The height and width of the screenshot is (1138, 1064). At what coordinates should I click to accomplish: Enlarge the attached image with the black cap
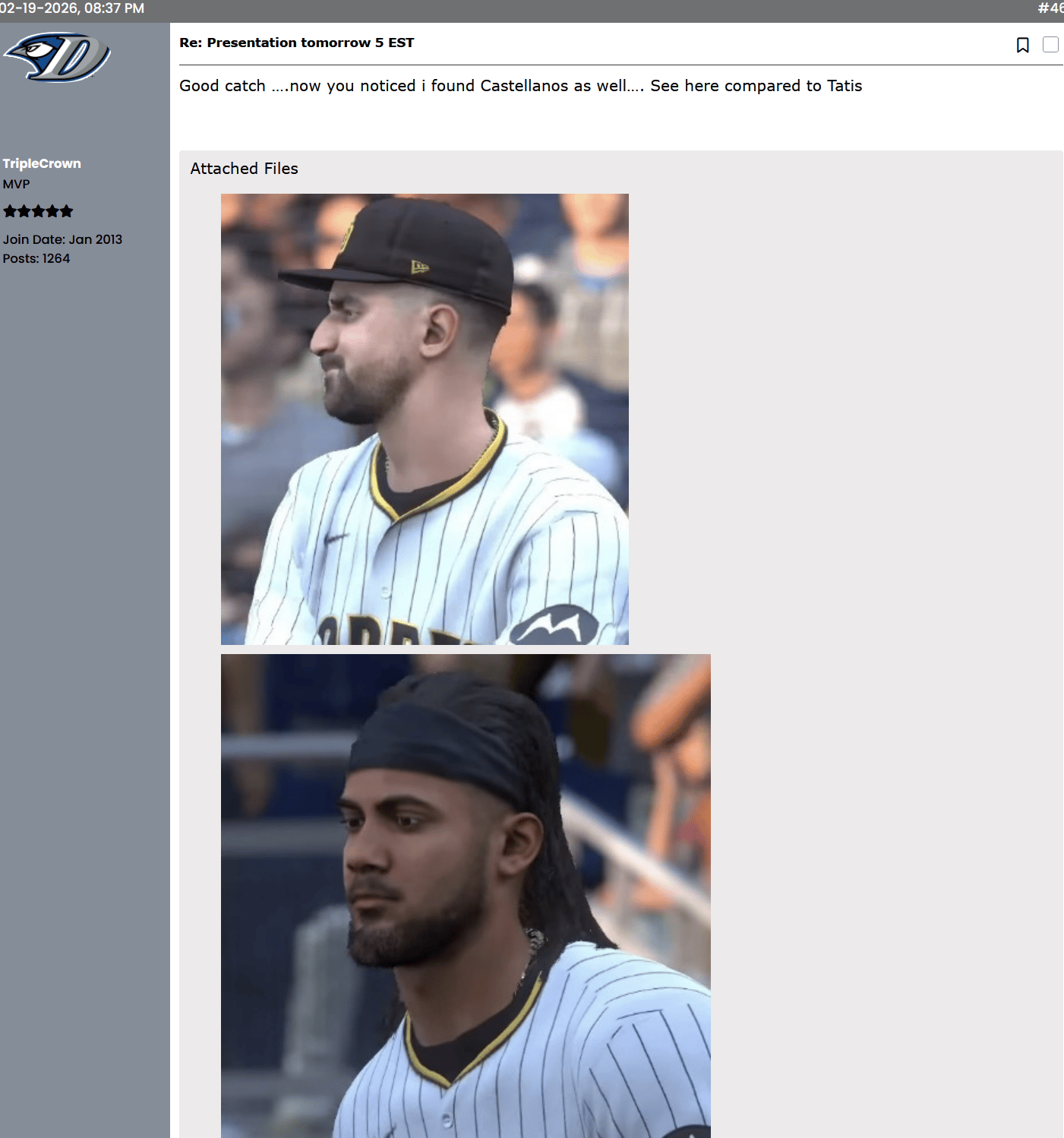425,419
